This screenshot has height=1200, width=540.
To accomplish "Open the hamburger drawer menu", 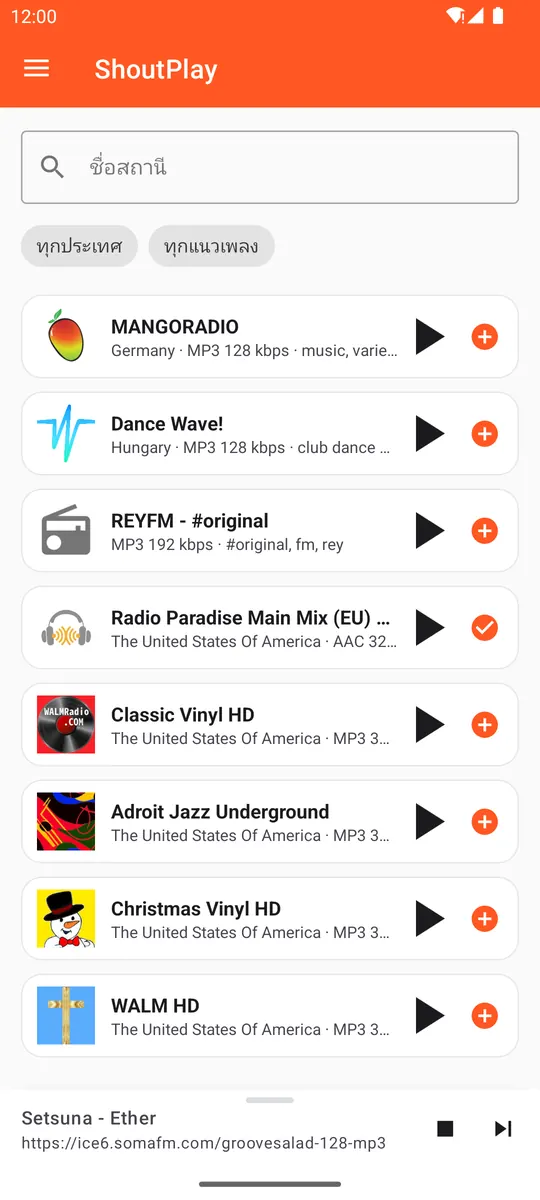I will coord(37,68).
